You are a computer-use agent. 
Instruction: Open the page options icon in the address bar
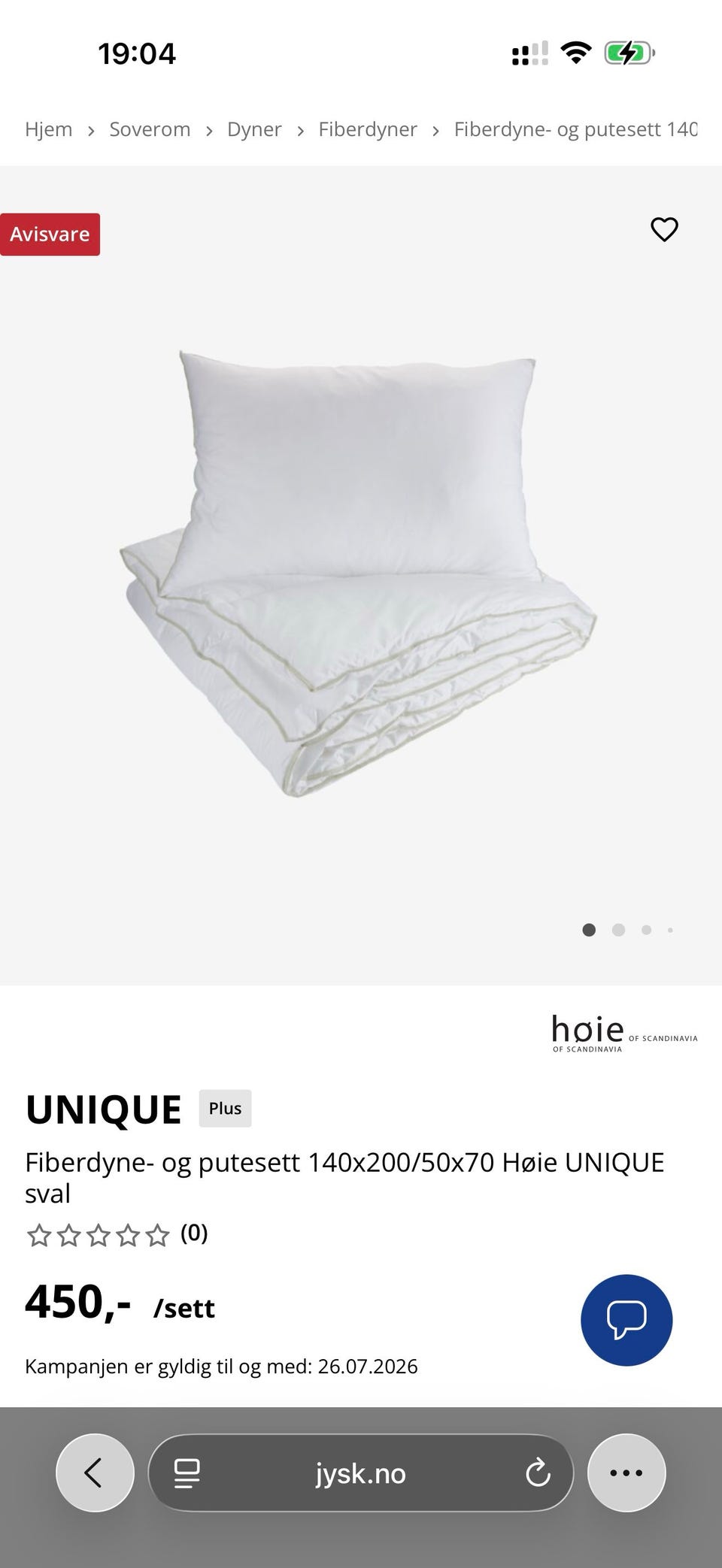tap(187, 1473)
